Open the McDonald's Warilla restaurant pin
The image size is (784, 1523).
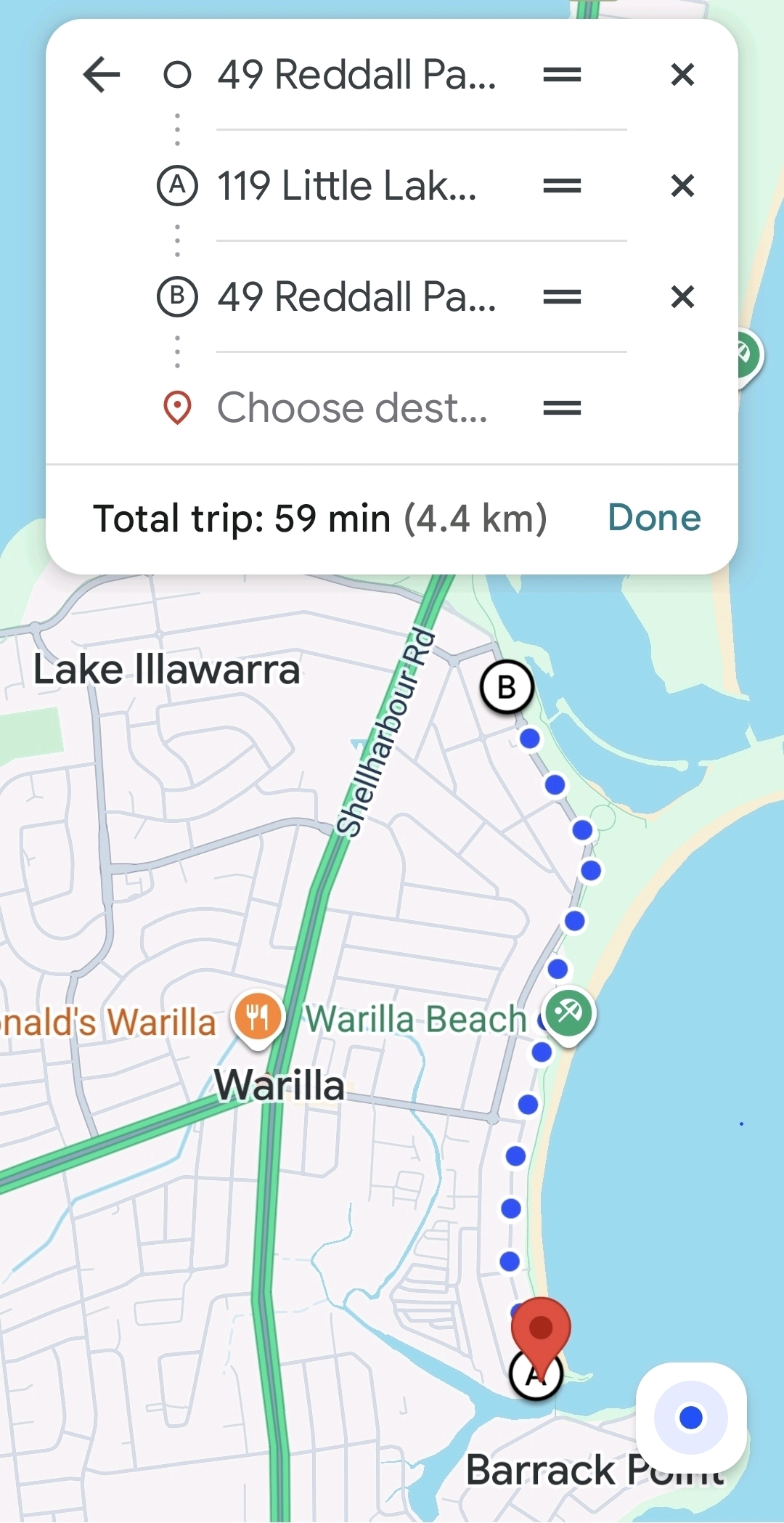click(x=258, y=1017)
